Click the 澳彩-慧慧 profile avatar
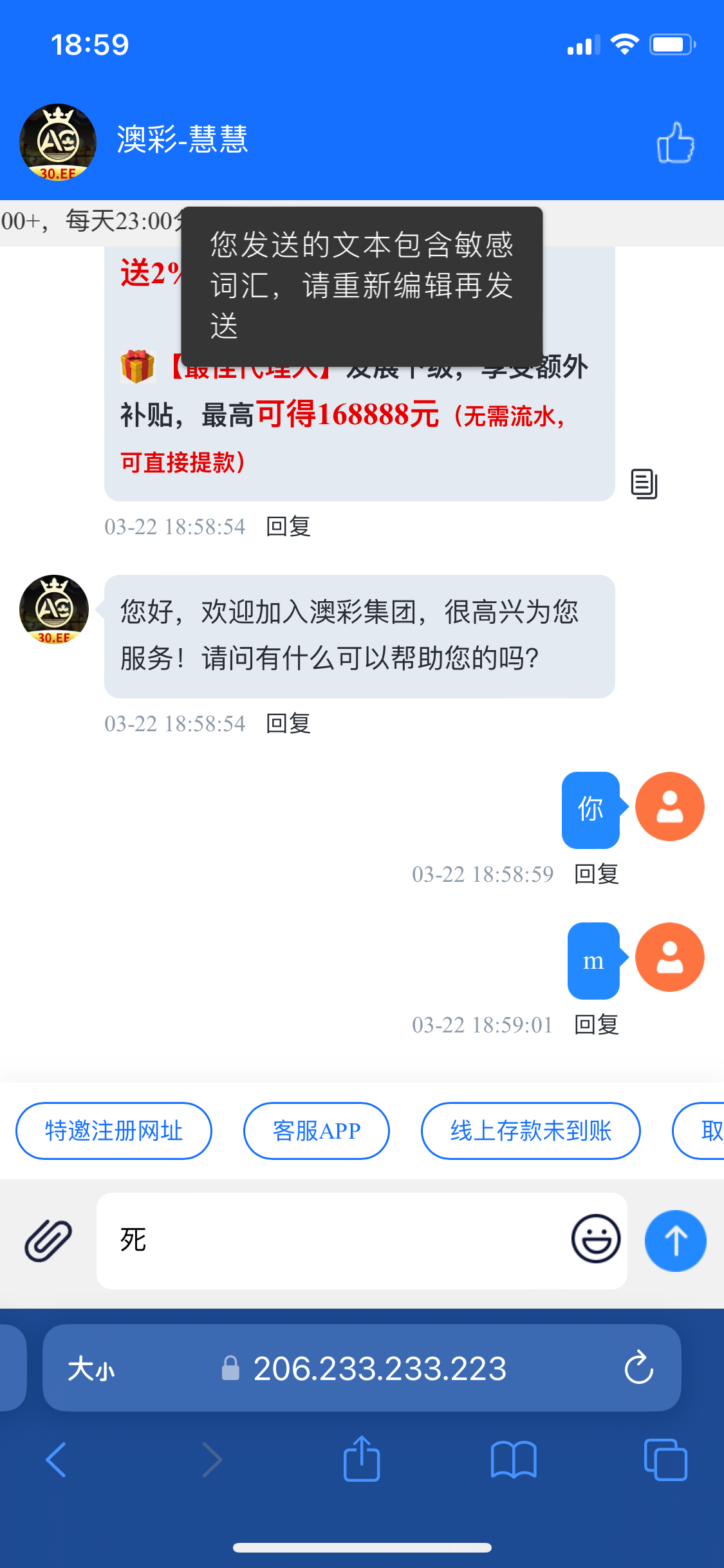This screenshot has height=1568, width=724. (x=57, y=141)
